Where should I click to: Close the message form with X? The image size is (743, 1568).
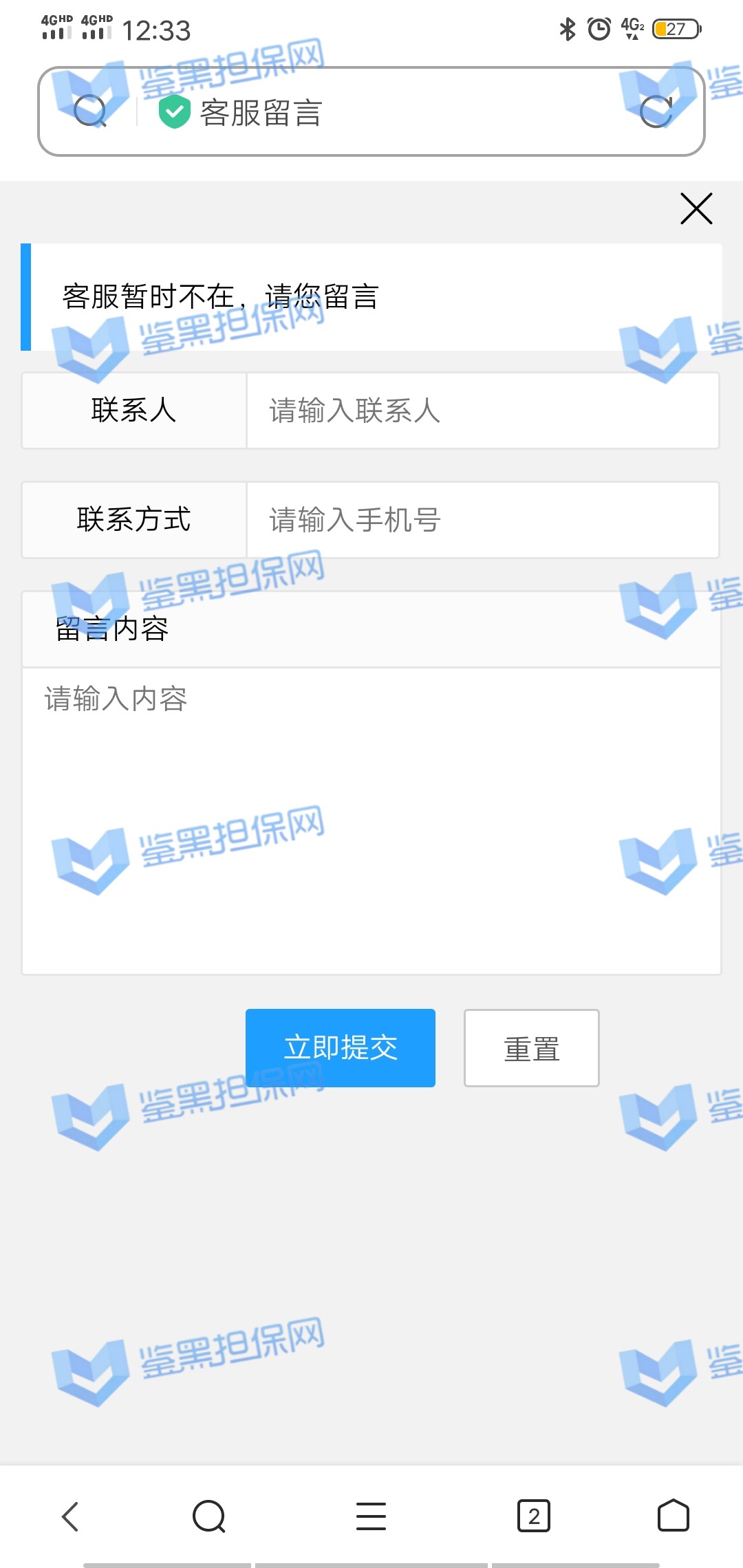[696, 208]
